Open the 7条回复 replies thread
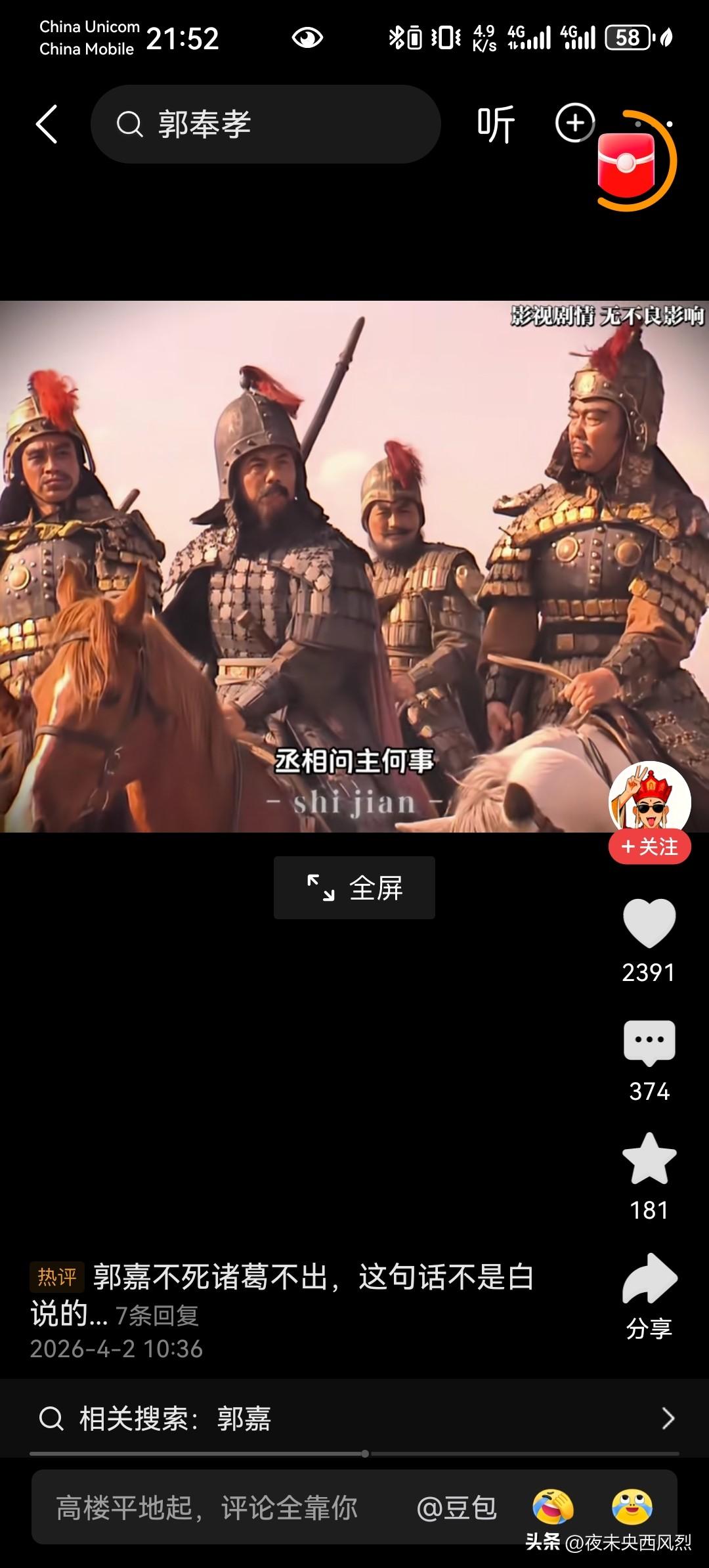This screenshot has height=1568, width=709. [158, 1315]
